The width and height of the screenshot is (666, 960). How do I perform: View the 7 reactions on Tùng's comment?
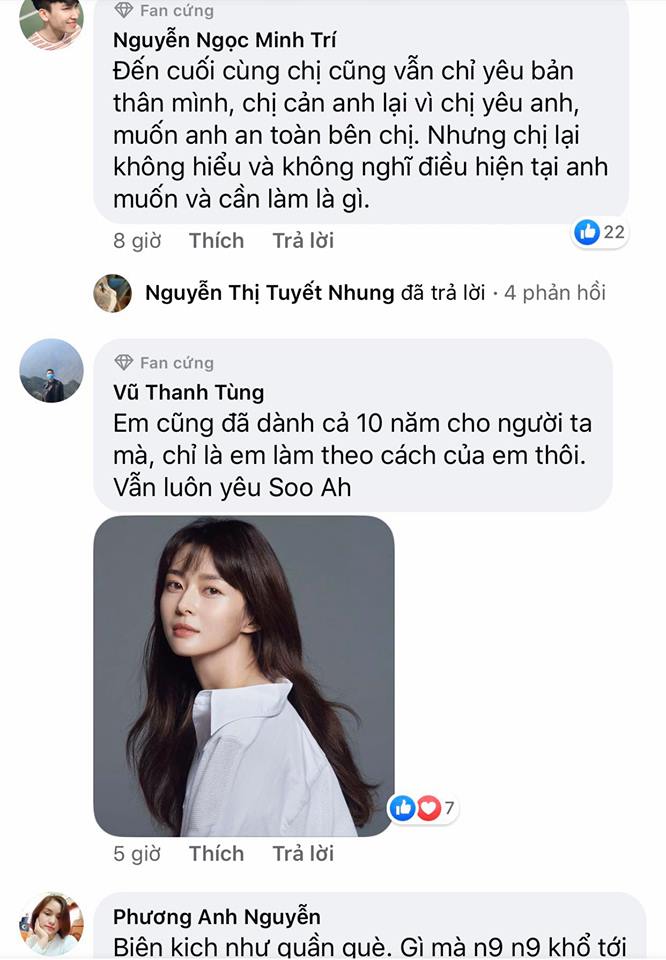424,808
